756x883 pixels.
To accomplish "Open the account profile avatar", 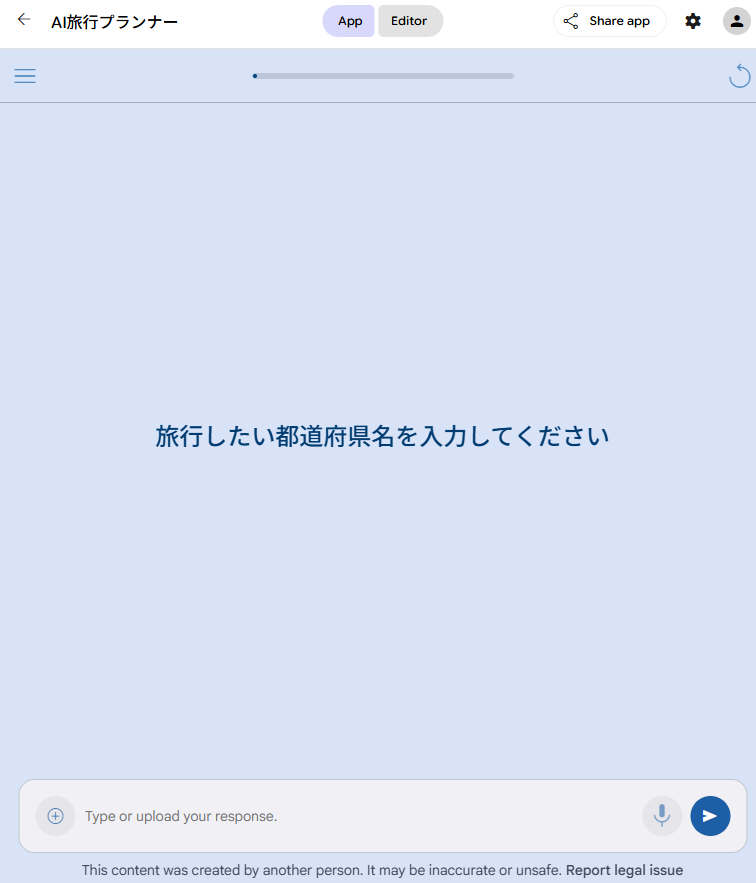I will point(736,21).
